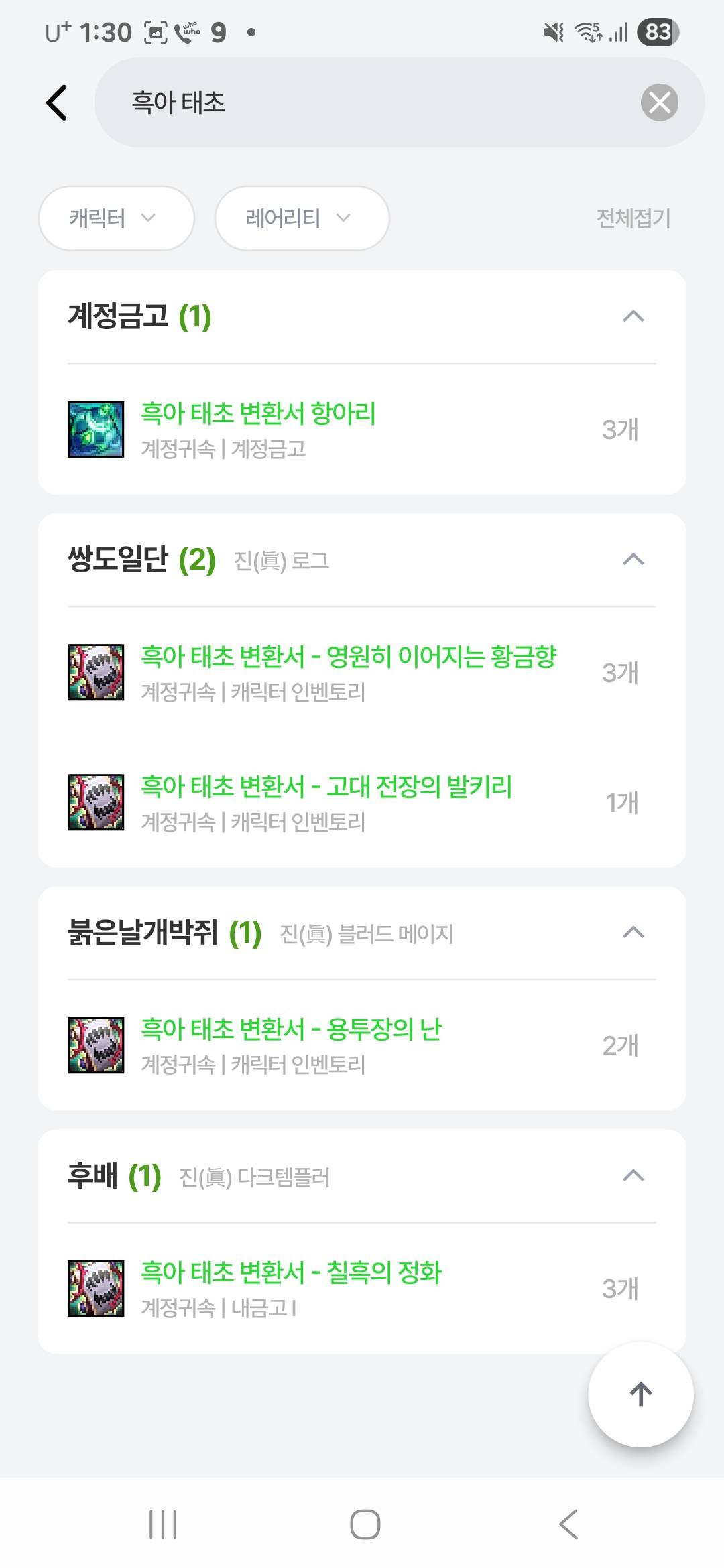Collapse the 쌍도일단 section
This screenshot has height=1568, width=724.
coord(633,560)
